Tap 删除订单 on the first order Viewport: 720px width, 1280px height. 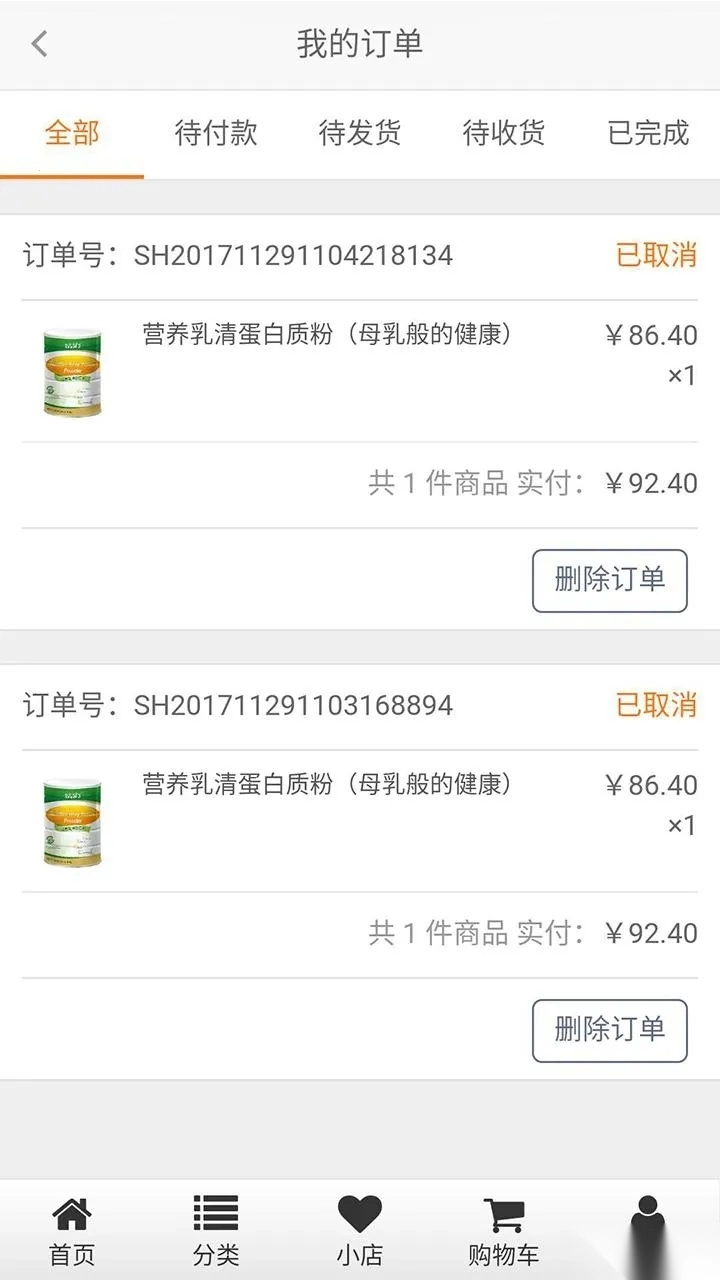(x=610, y=581)
